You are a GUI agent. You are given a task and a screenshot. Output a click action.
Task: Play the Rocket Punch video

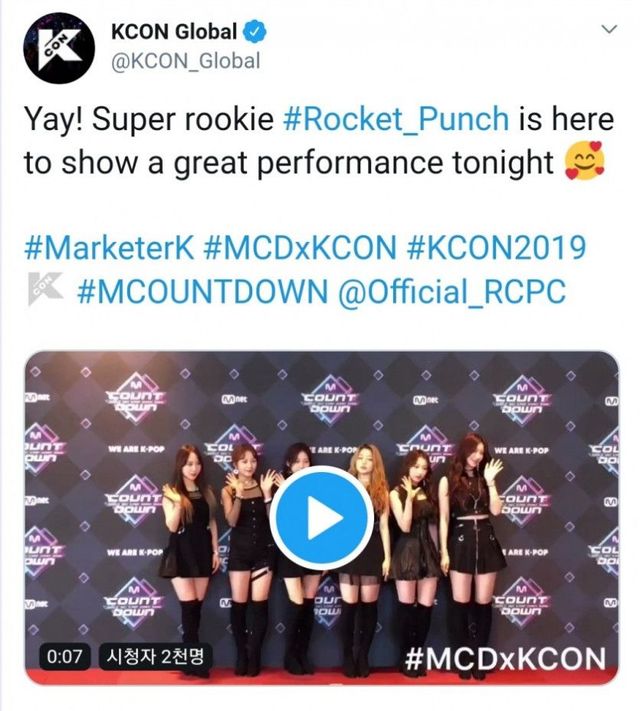point(321,518)
